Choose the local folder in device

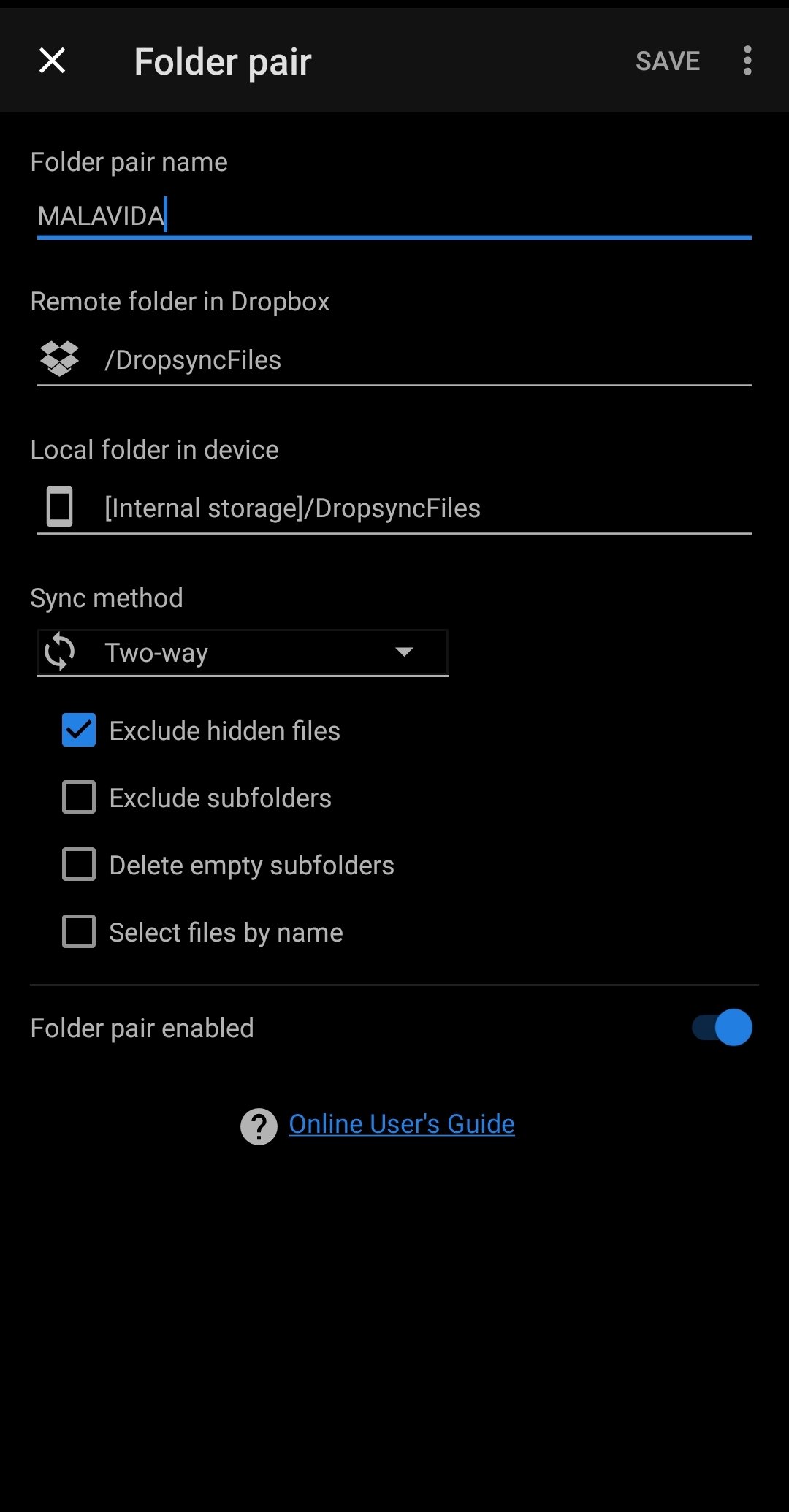tap(394, 508)
